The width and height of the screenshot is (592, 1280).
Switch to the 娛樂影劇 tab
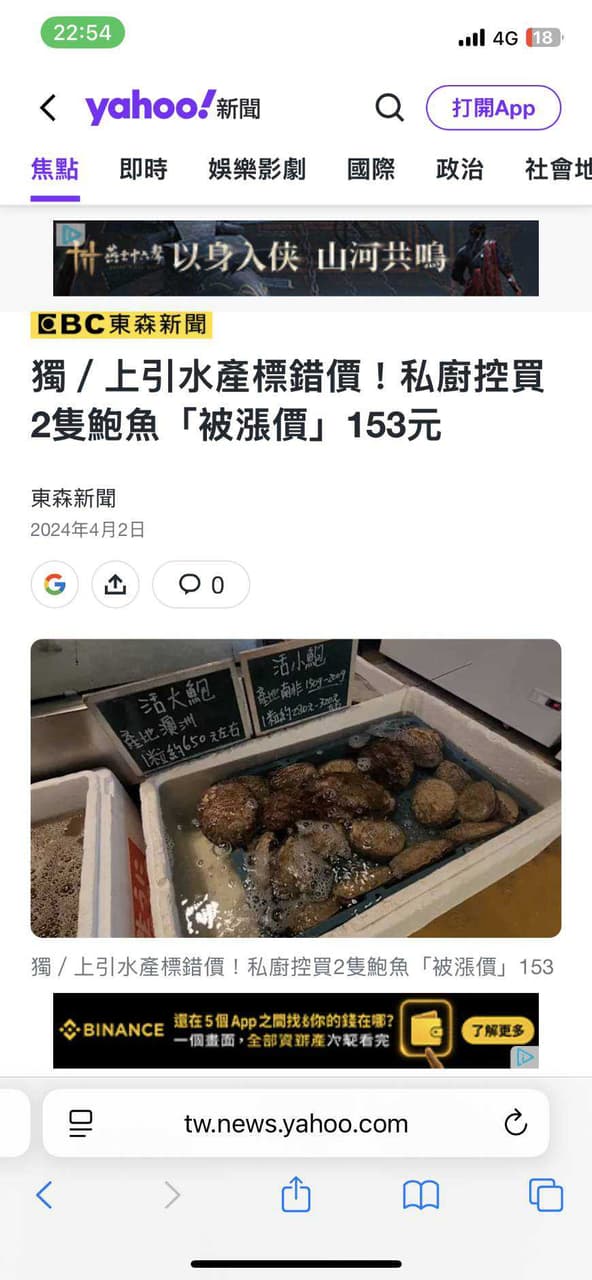pos(257,169)
